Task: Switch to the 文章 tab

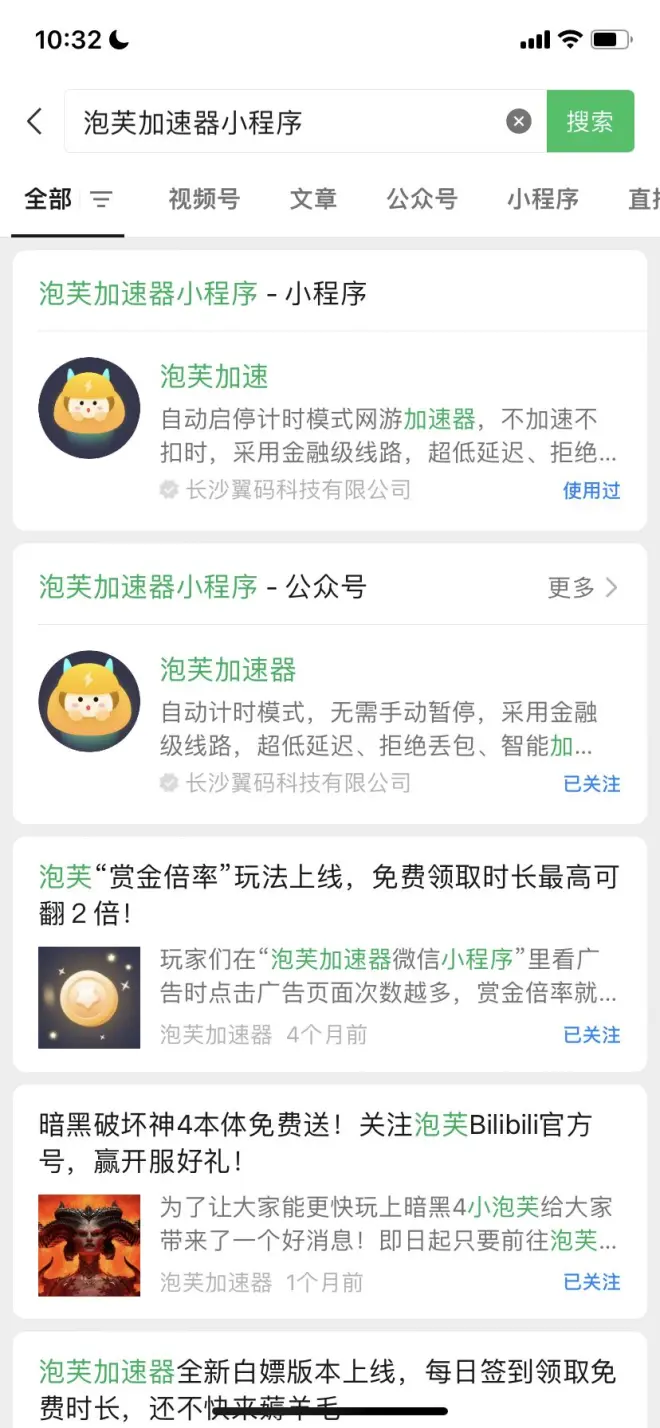Action: (x=313, y=199)
